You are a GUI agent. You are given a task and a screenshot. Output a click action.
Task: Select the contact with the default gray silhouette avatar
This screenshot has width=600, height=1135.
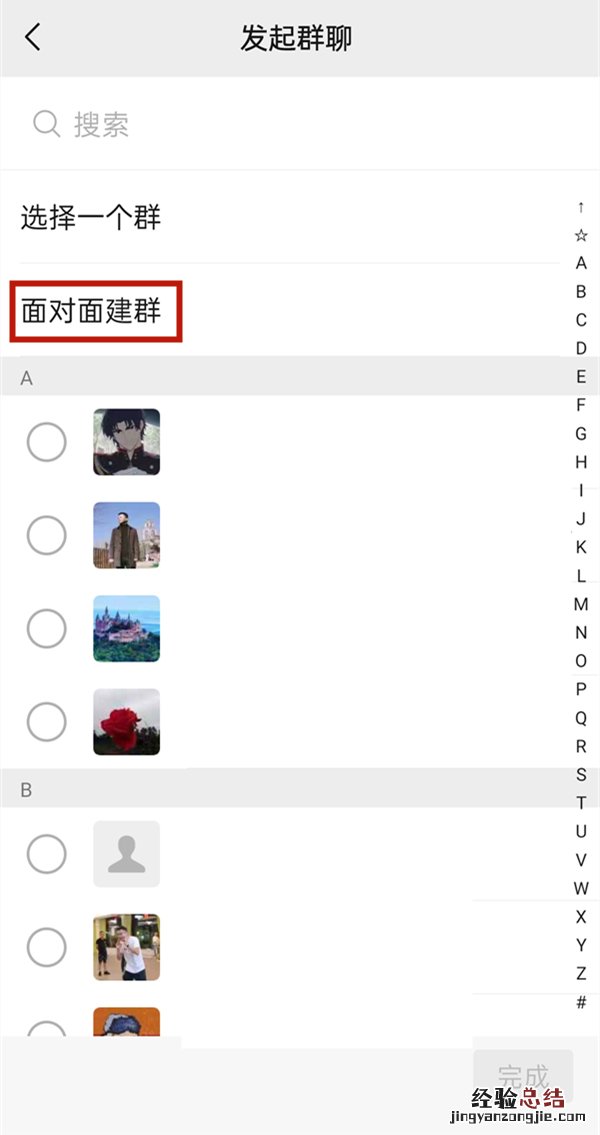pyautogui.click(x=46, y=854)
